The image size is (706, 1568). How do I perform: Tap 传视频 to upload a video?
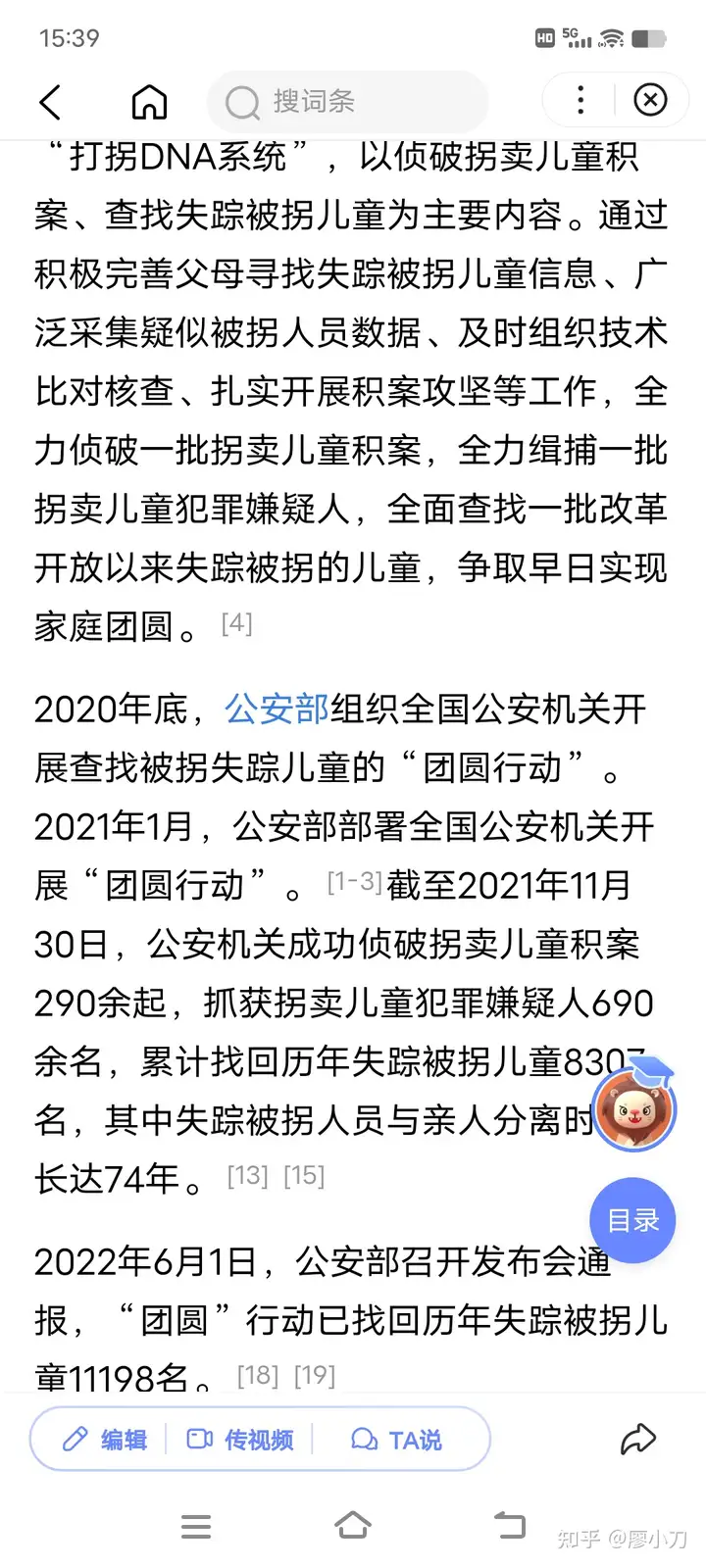tap(240, 1440)
